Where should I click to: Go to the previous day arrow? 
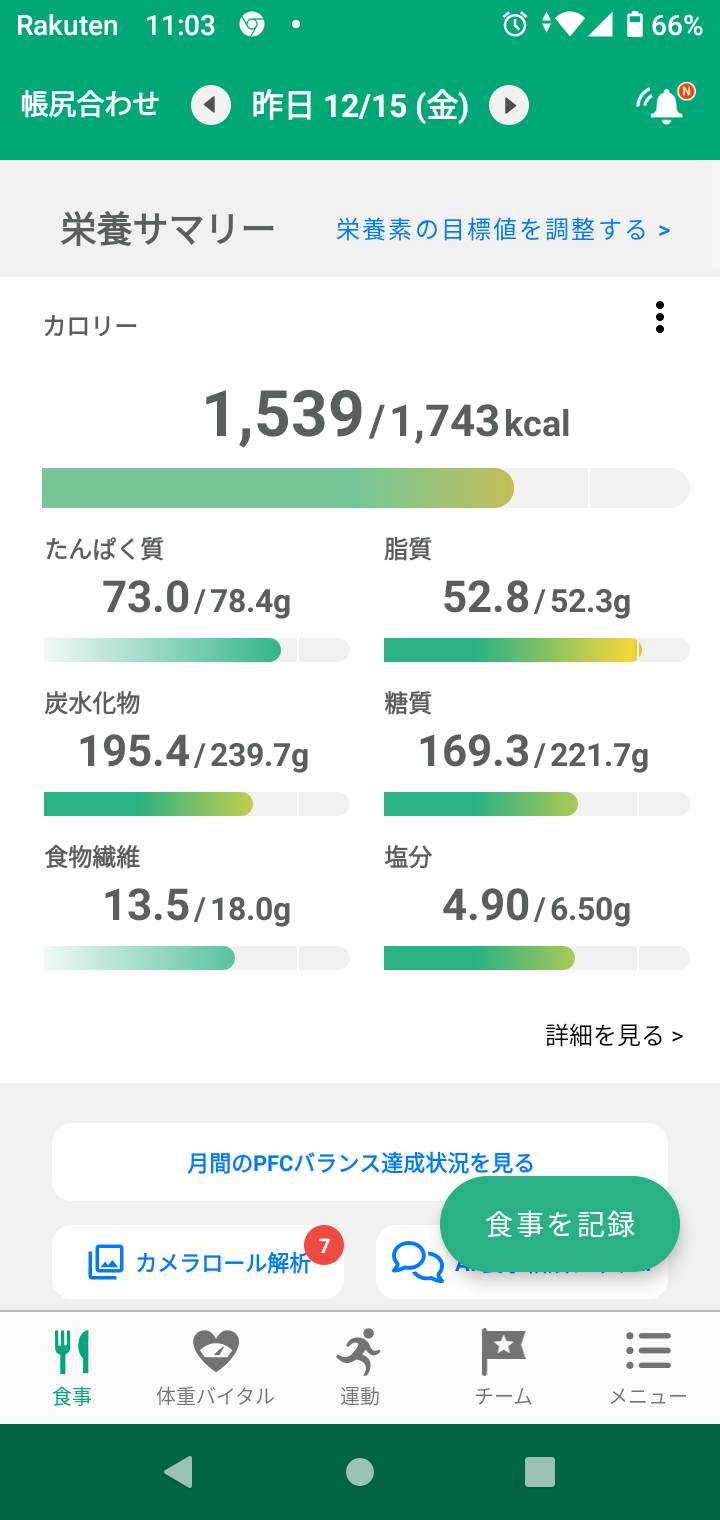[211, 105]
